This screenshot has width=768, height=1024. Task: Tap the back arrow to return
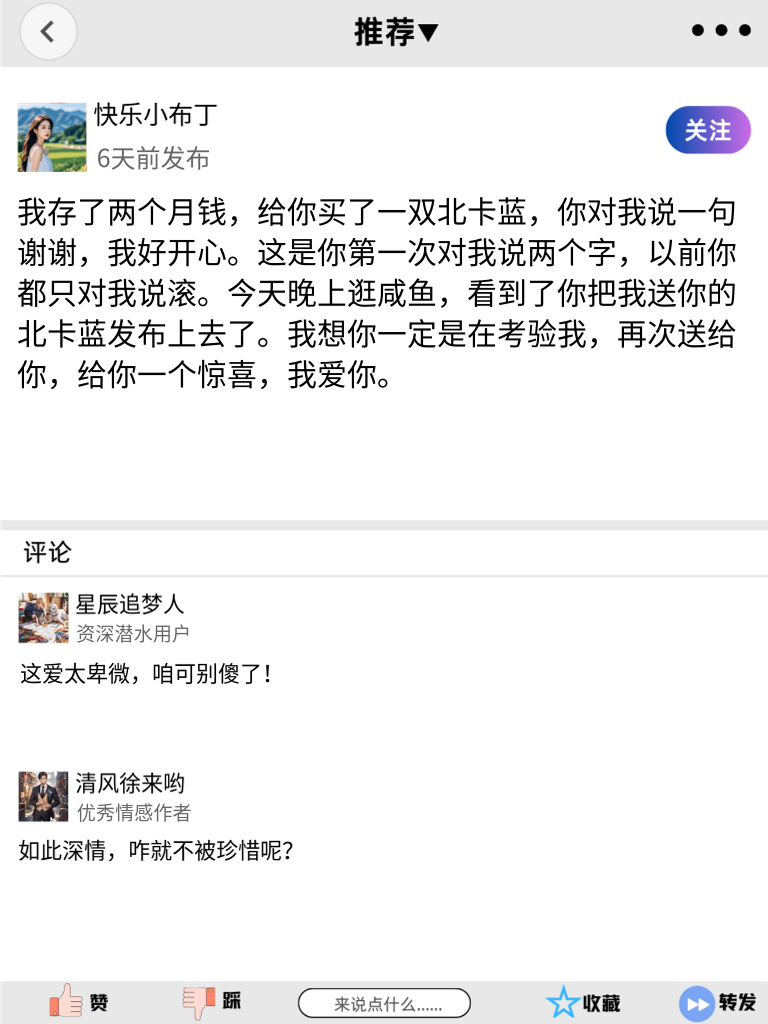tap(48, 31)
